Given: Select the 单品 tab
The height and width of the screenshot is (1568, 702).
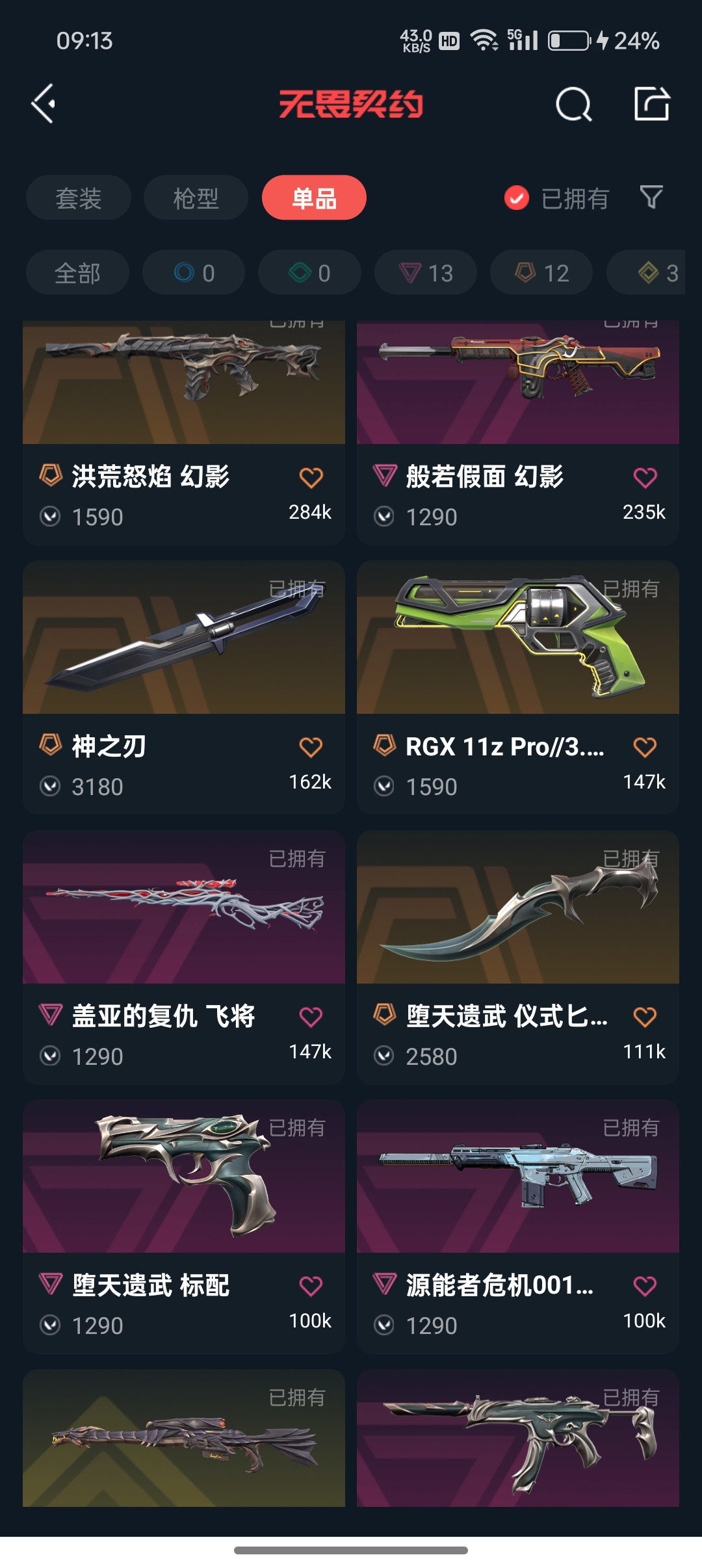Looking at the screenshot, I should (314, 198).
